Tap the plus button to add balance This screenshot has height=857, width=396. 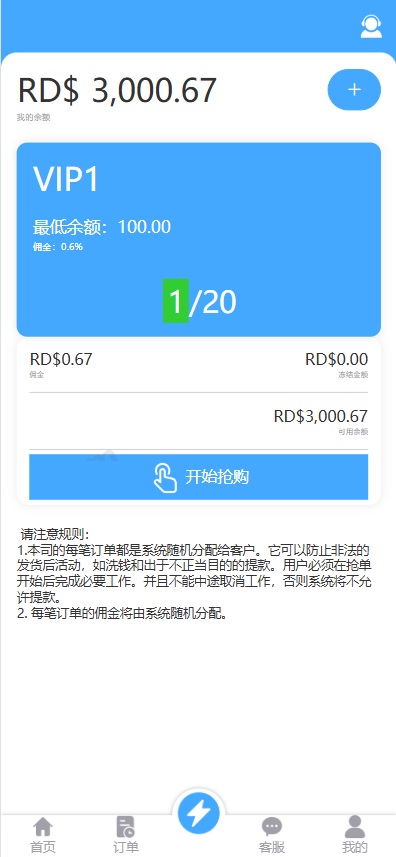[354, 90]
